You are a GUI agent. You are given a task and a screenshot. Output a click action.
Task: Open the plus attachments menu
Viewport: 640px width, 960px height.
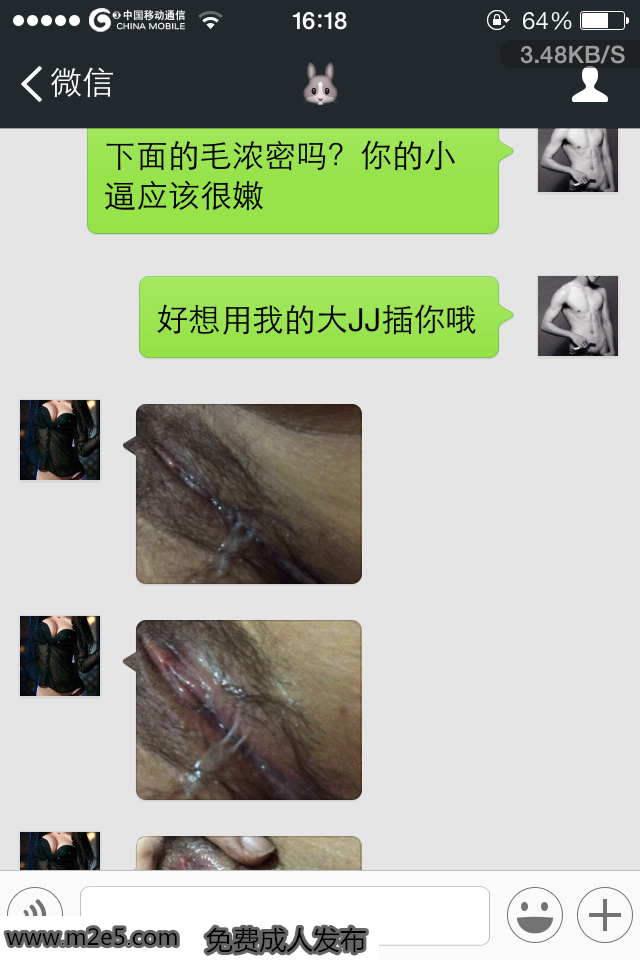[604, 914]
